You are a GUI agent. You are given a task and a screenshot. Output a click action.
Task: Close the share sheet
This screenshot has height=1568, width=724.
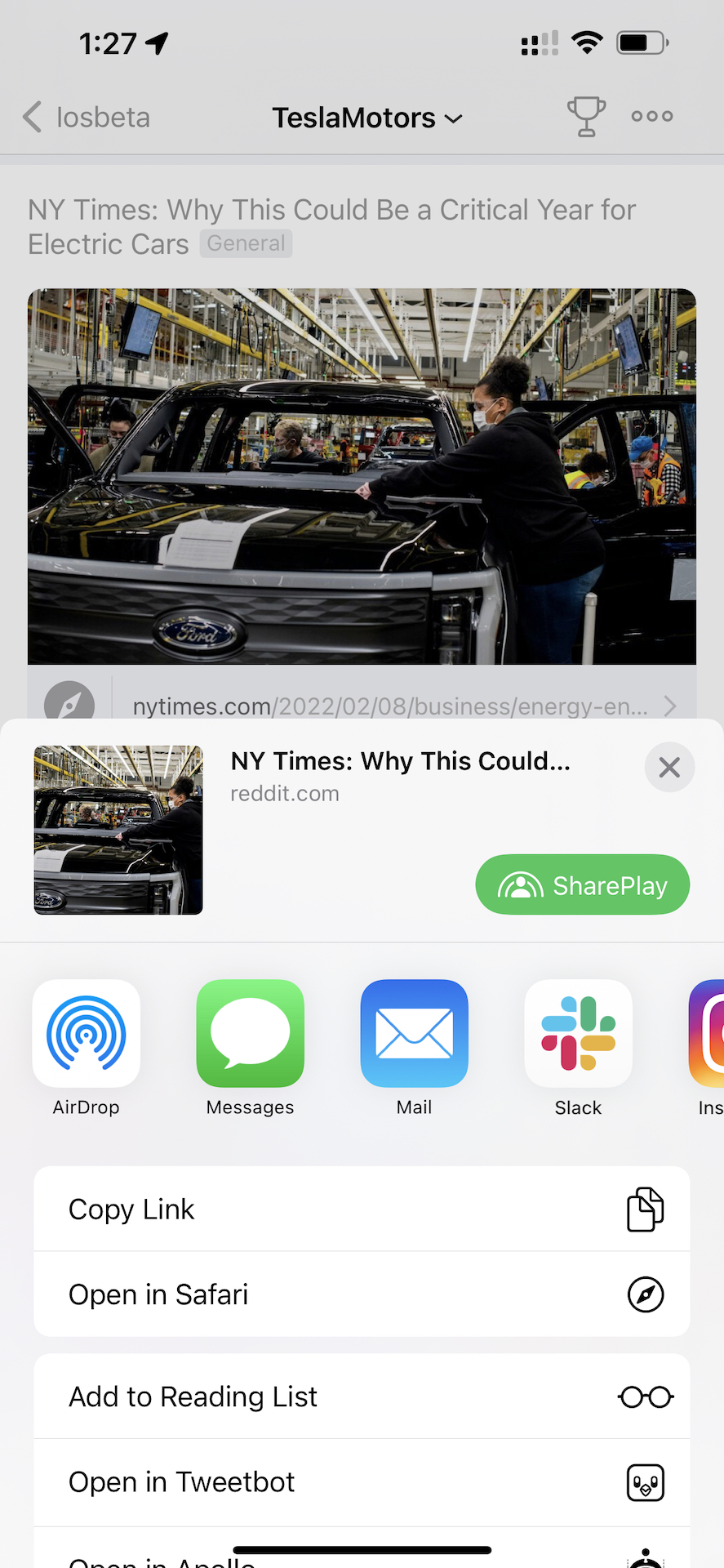click(x=669, y=767)
